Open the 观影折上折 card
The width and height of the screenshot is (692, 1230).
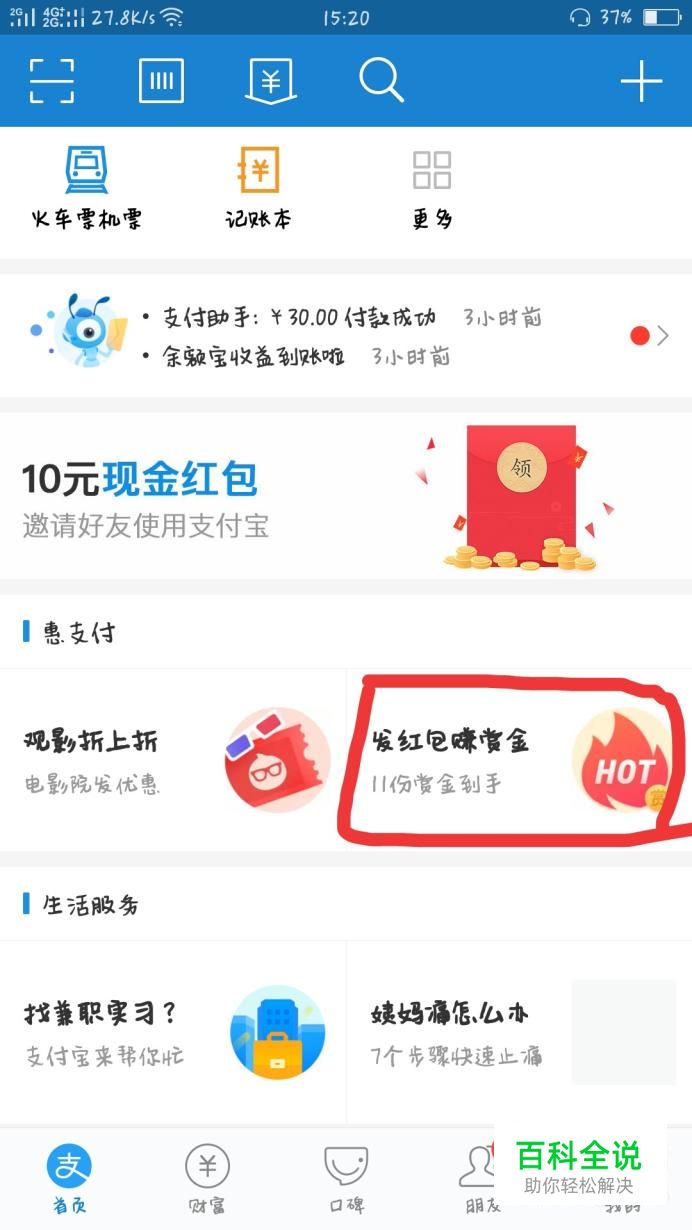tap(172, 760)
